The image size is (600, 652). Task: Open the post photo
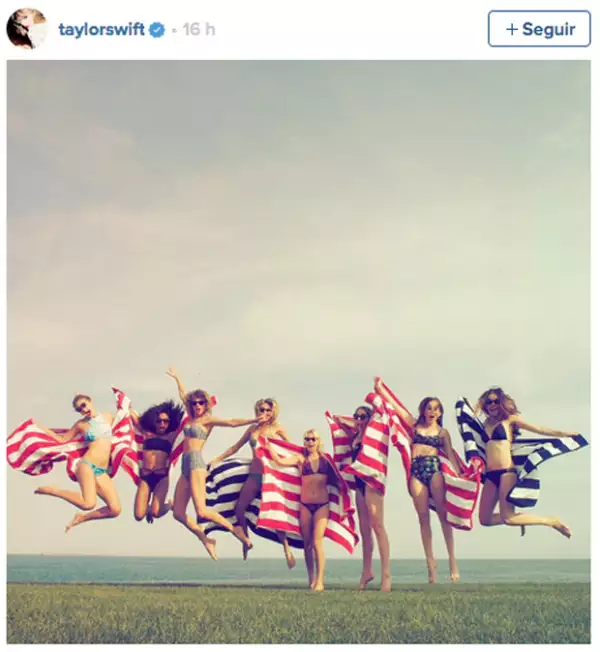298,352
